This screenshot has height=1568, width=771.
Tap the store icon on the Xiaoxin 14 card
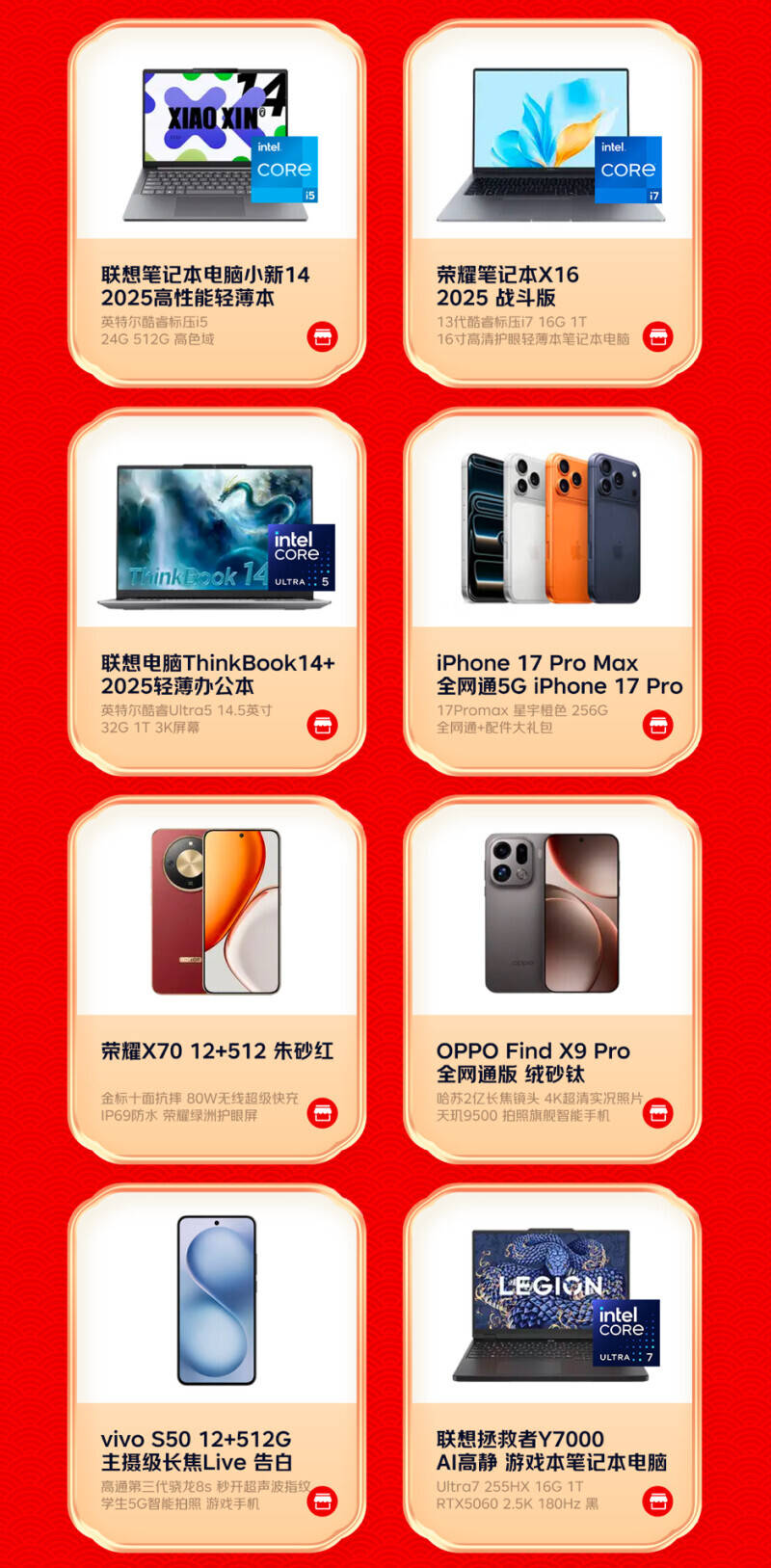tap(322, 337)
